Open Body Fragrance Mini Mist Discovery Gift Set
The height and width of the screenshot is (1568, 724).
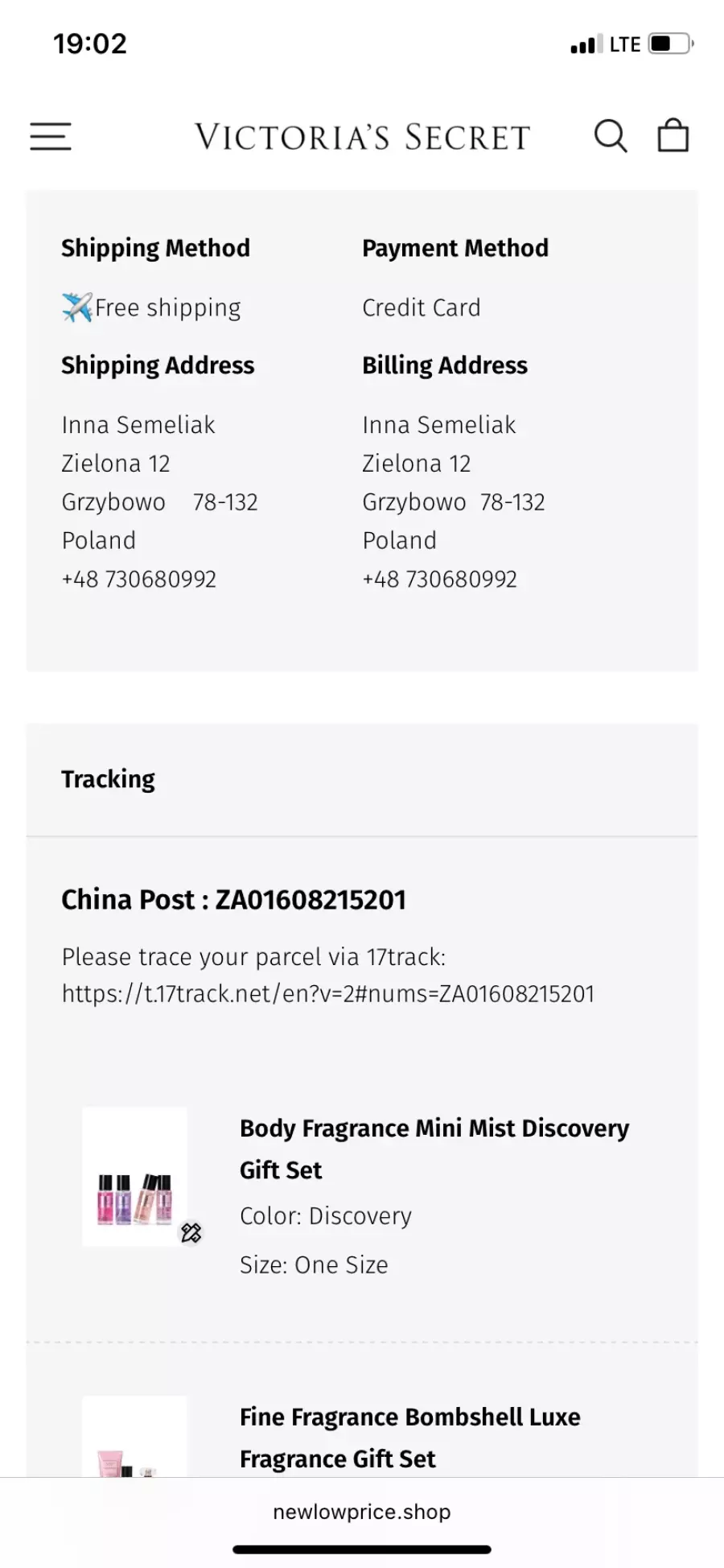pos(434,1149)
